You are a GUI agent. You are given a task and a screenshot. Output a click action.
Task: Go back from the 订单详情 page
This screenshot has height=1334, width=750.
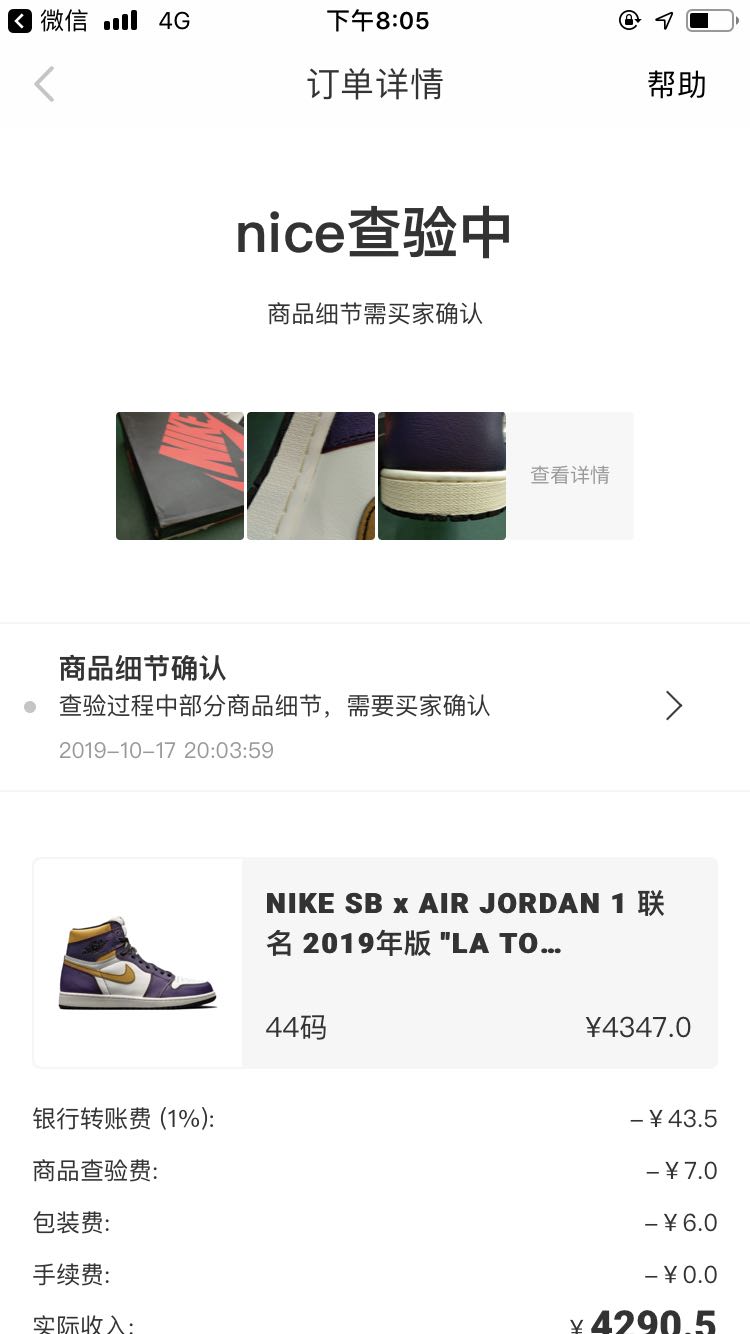point(44,85)
